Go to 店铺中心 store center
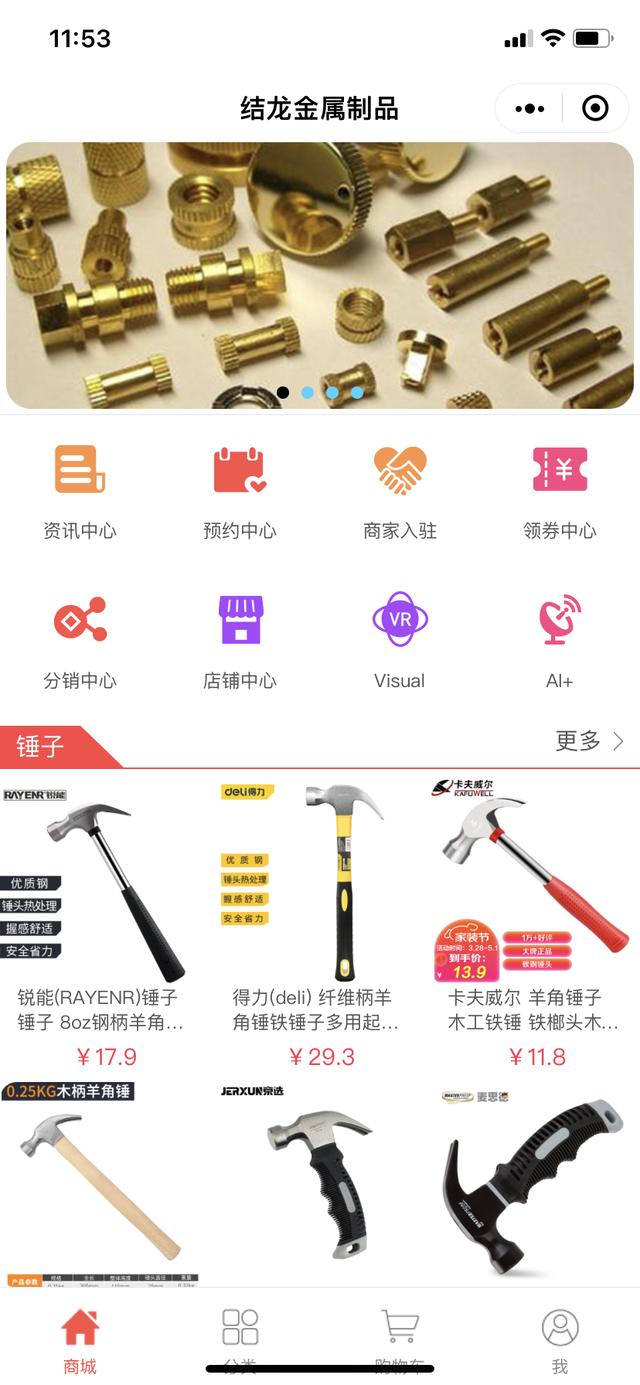The image size is (640, 1385). tap(240, 640)
